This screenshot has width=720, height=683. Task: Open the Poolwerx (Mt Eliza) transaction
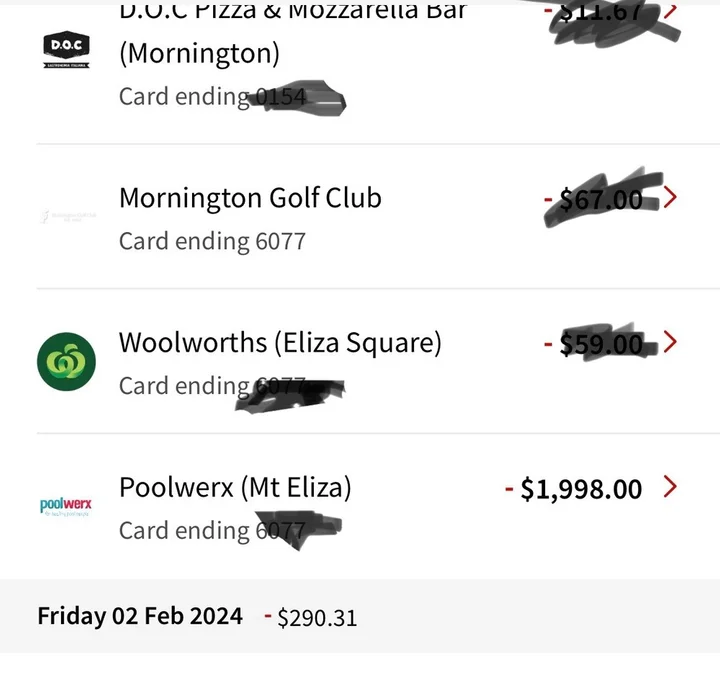(x=236, y=488)
